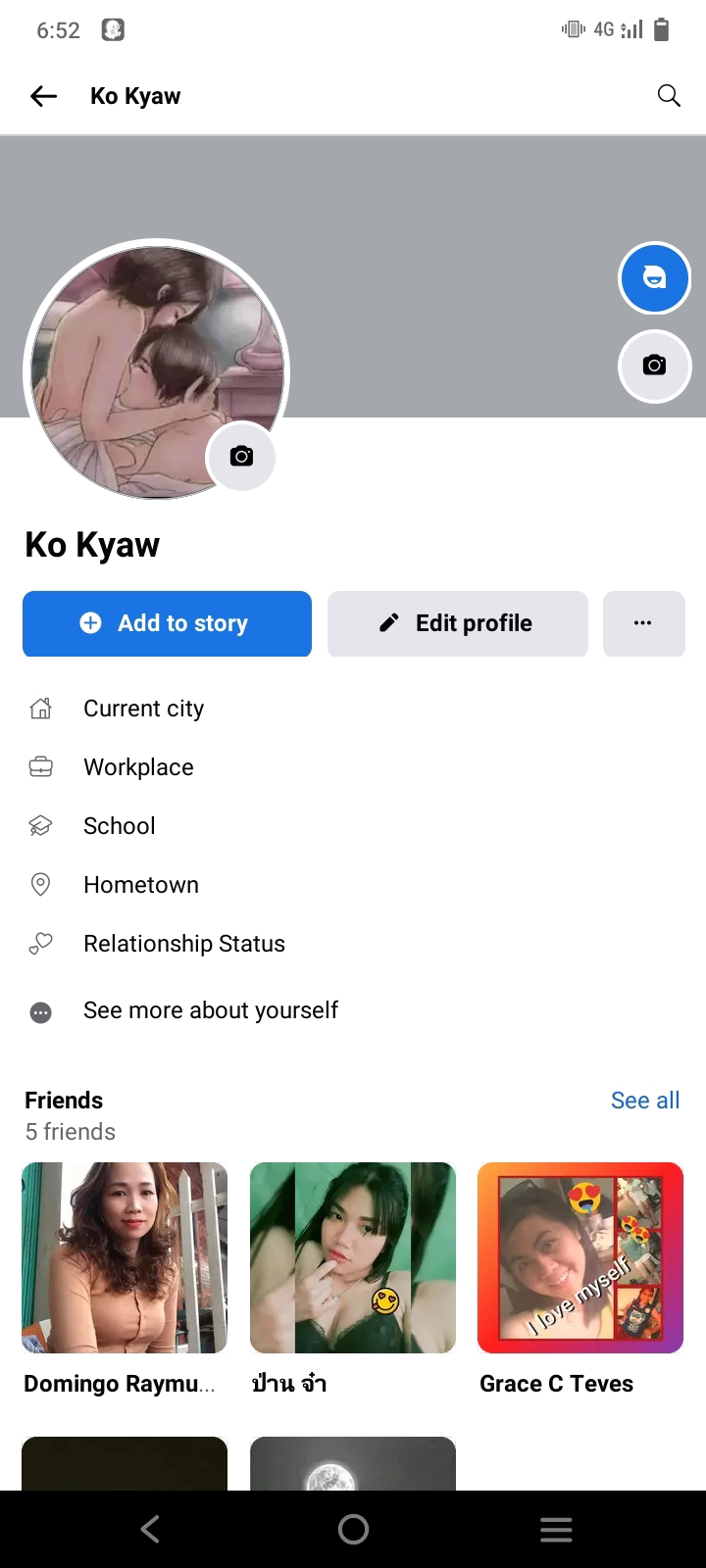The width and height of the screenshot is (706, 1568).
Task: Add a Workplace
Action: (353, 767)
